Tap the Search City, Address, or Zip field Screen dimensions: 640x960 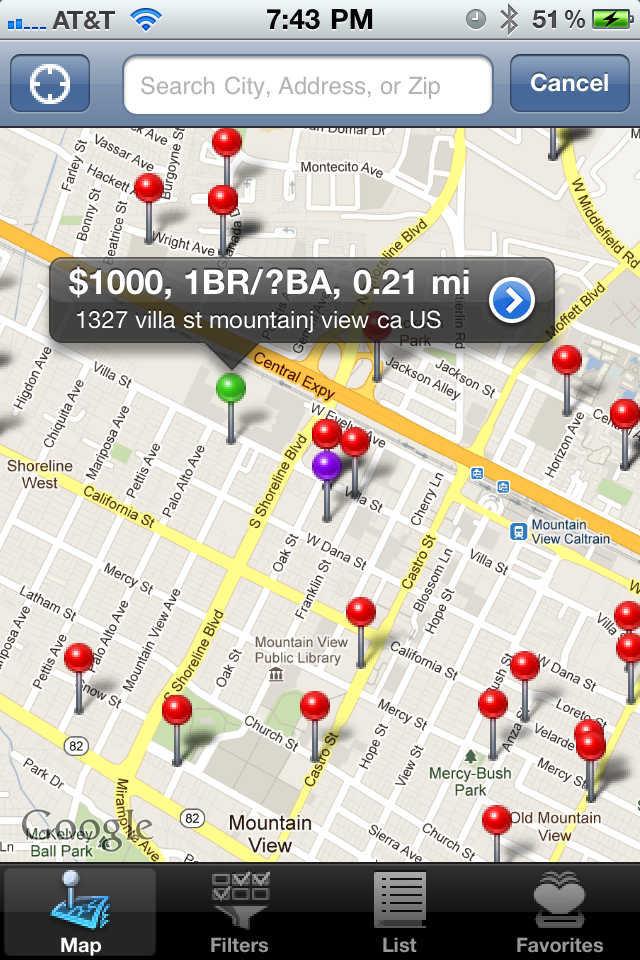click(x=307, y=85)
